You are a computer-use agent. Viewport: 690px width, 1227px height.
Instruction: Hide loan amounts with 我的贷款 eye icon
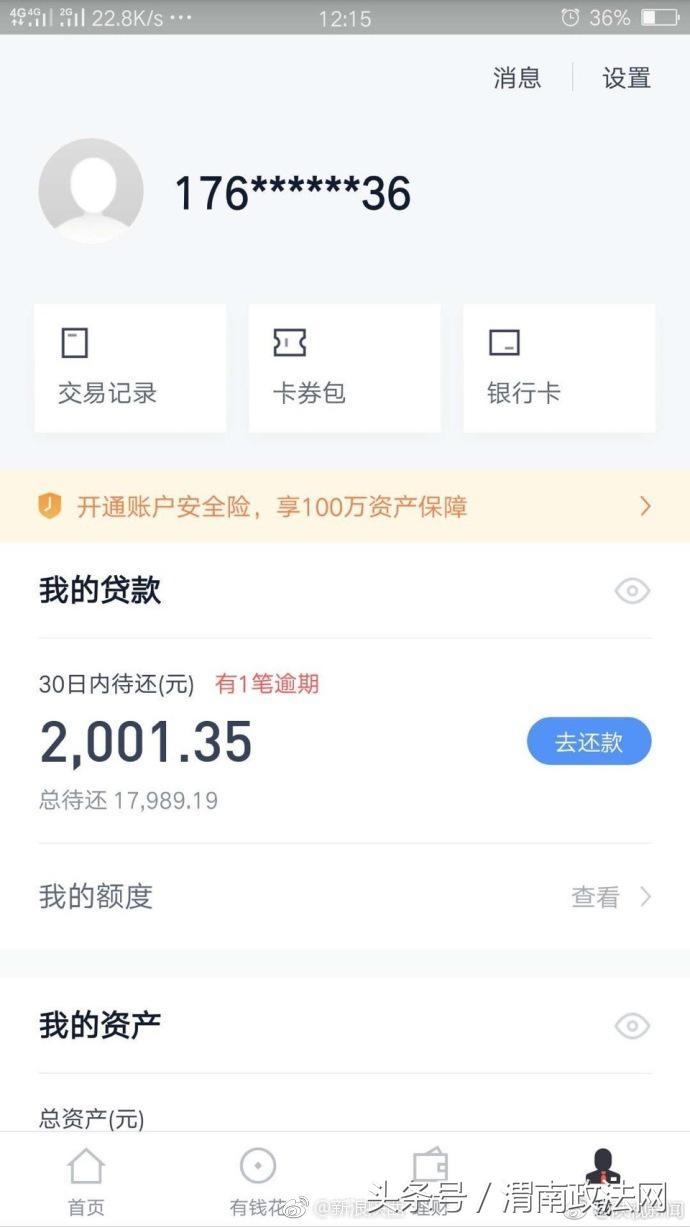point(632,591)
